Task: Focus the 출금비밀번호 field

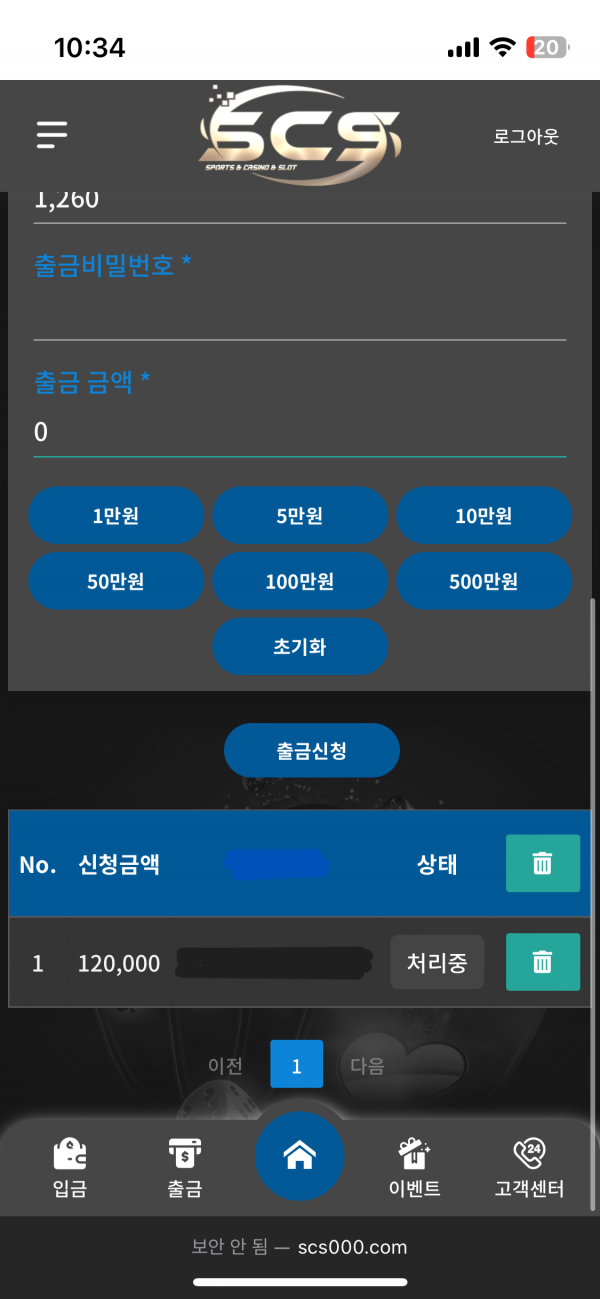Action: click(300, 314)
